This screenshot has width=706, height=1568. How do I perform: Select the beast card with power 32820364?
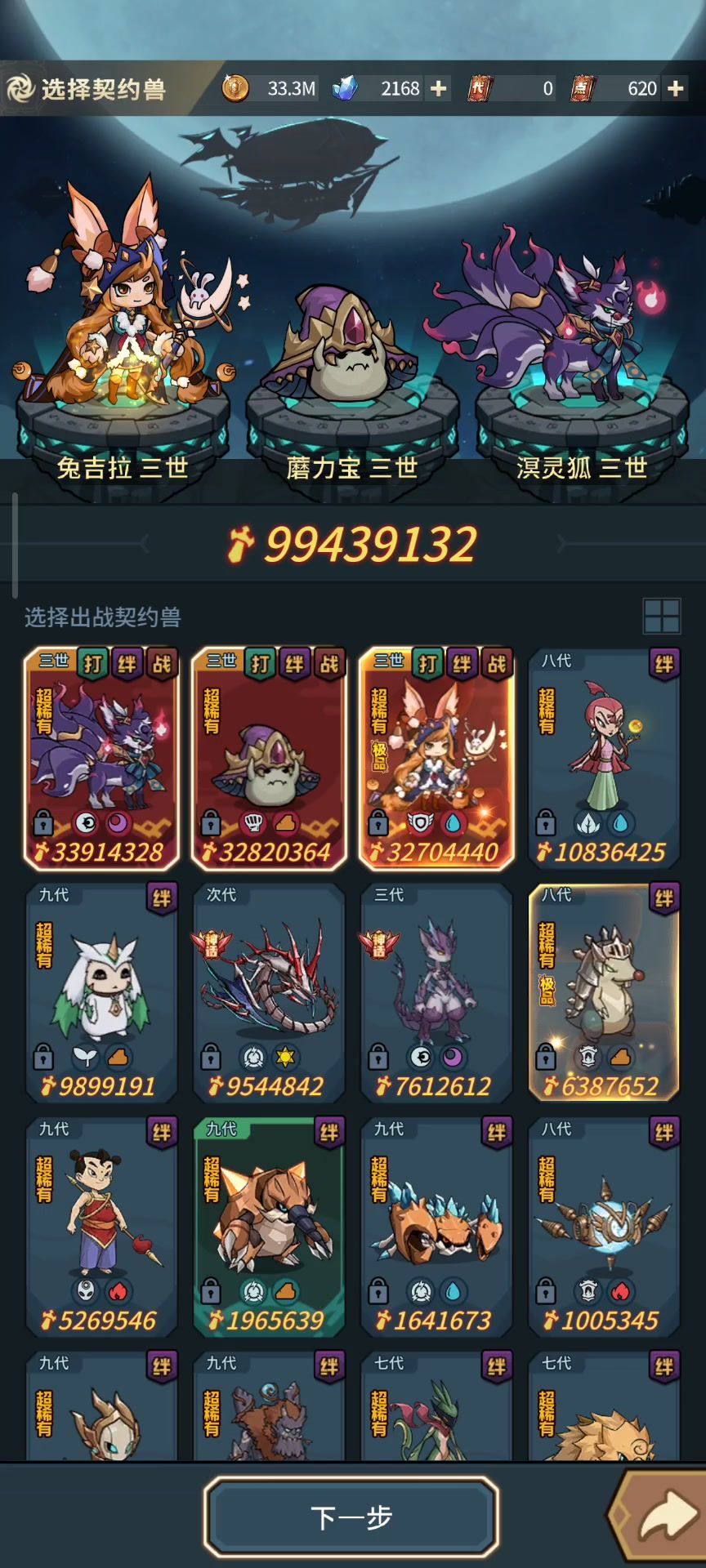pyautogui.click(x=269, y=757)
